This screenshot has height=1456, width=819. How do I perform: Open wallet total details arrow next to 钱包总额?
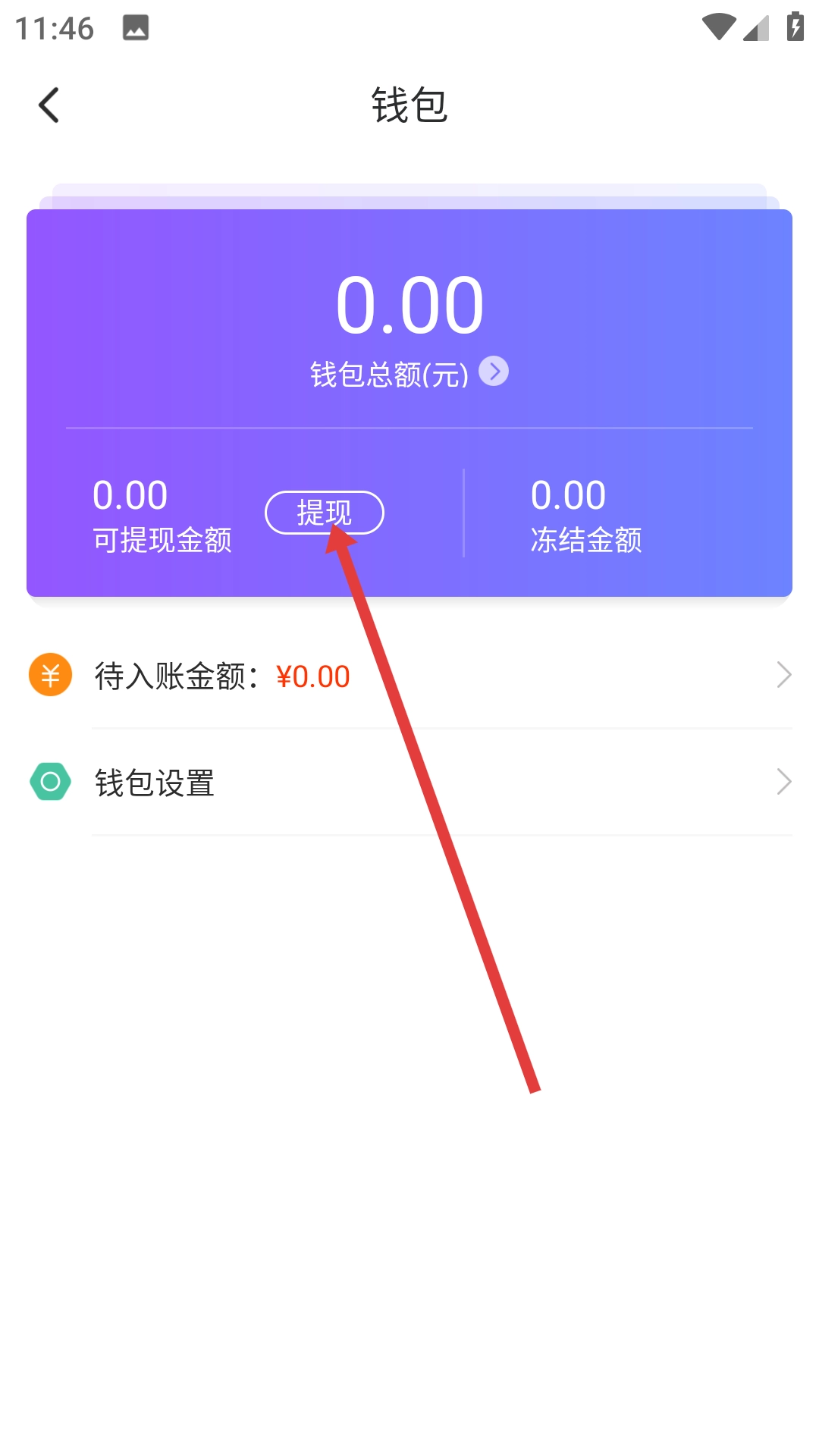(494, 372)
